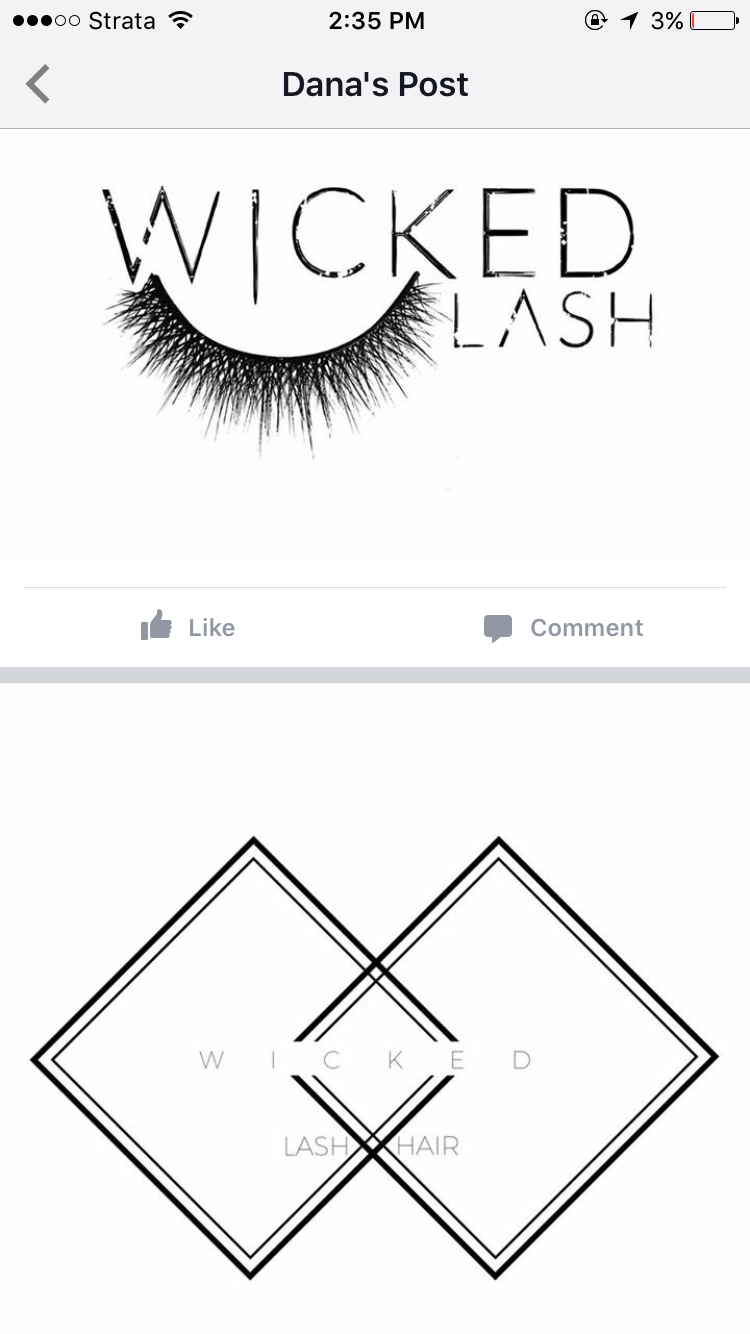Comment on the Wicked Lash eyelash photo
750x1334 pixels.
563,628
